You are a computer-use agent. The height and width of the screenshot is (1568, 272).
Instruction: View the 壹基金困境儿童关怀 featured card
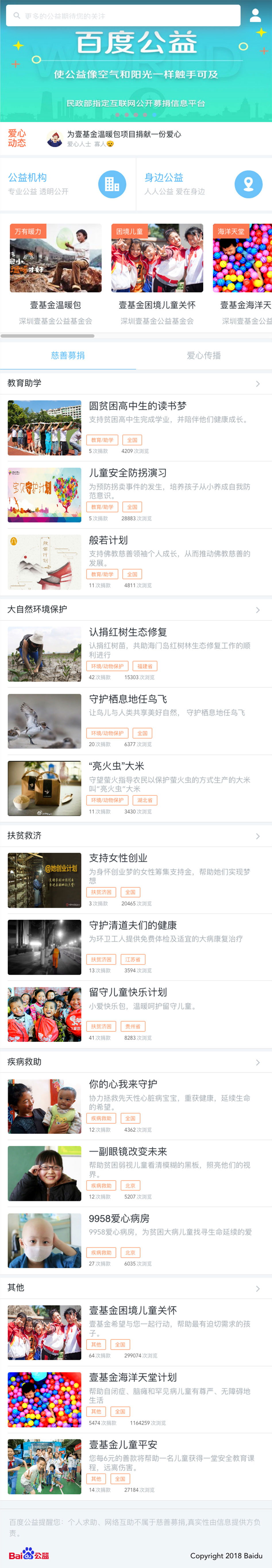157,275
